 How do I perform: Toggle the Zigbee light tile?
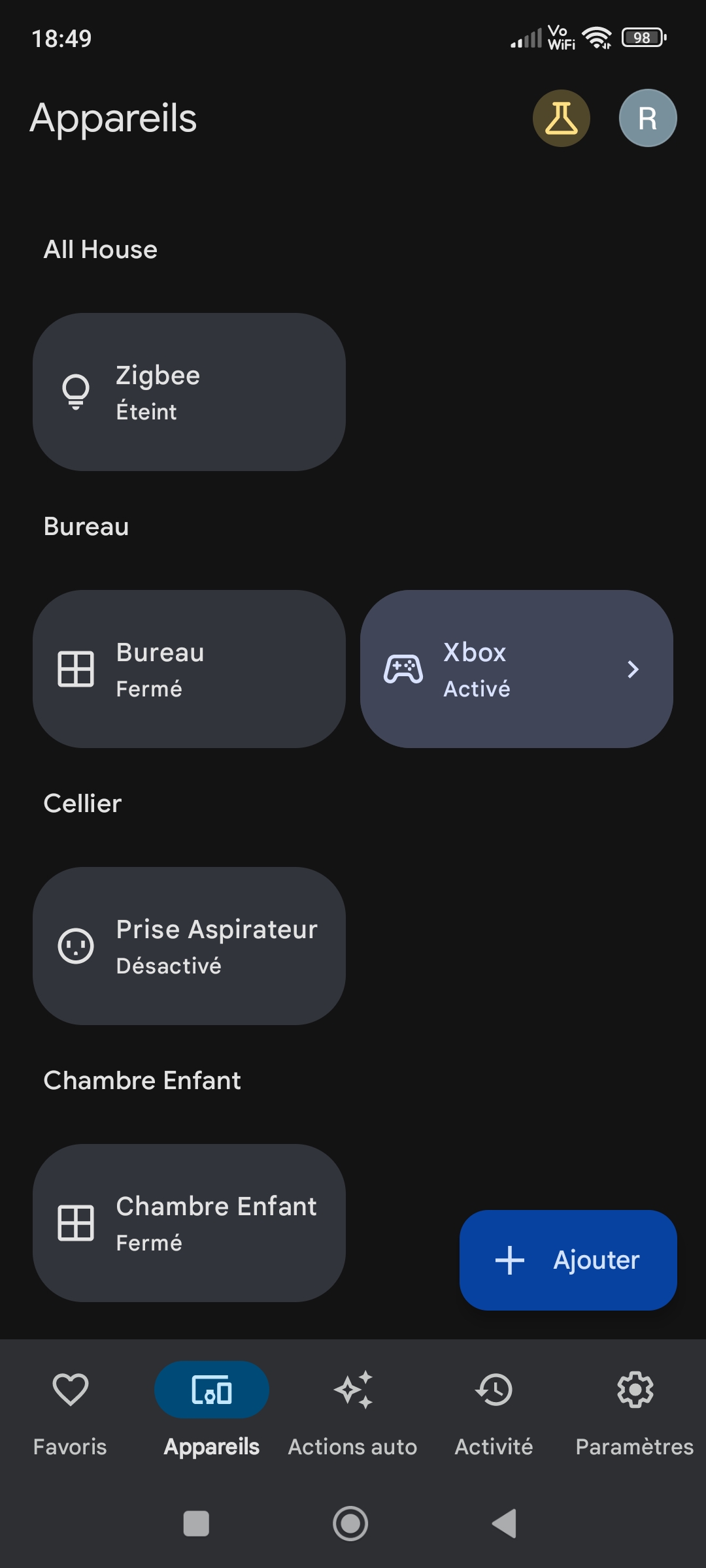tap(189, 392)
